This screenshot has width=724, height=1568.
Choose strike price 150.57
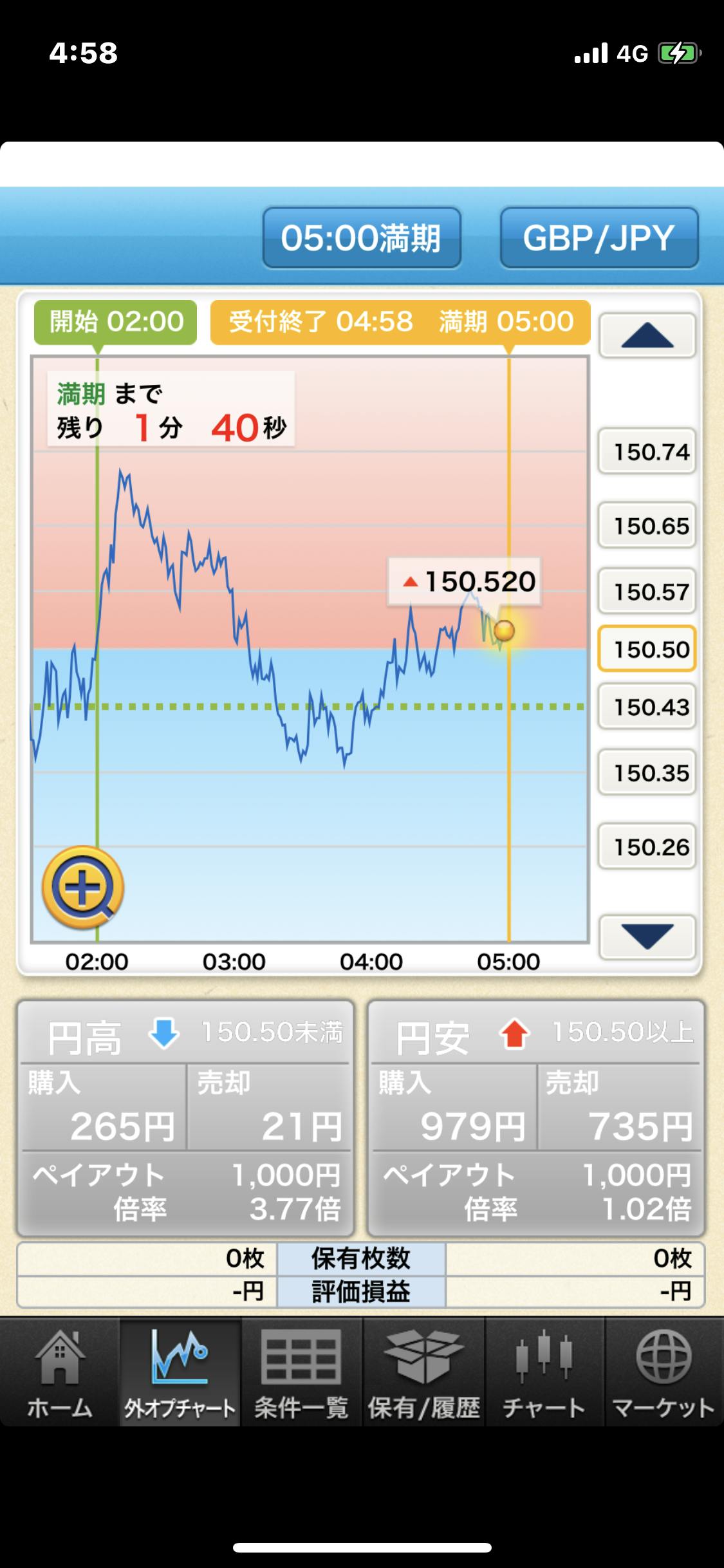coord(647,591)
